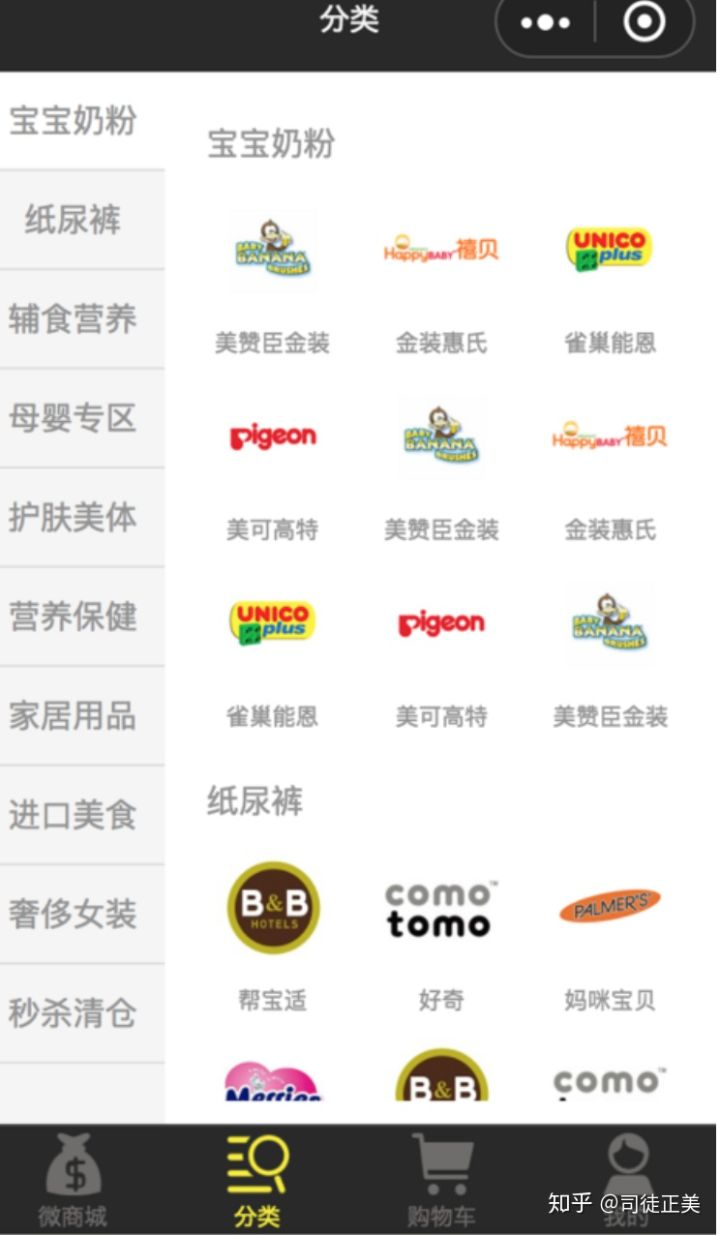
Task: Select the 家居用品 category
Action: point(73,716)
